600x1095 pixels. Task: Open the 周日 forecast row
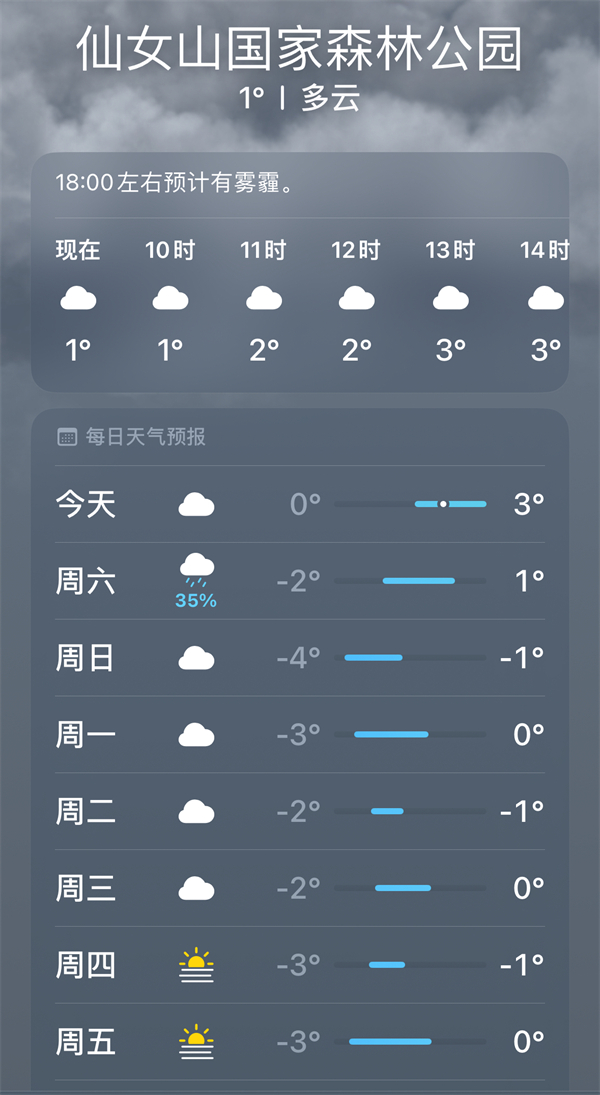click(300, 658)
